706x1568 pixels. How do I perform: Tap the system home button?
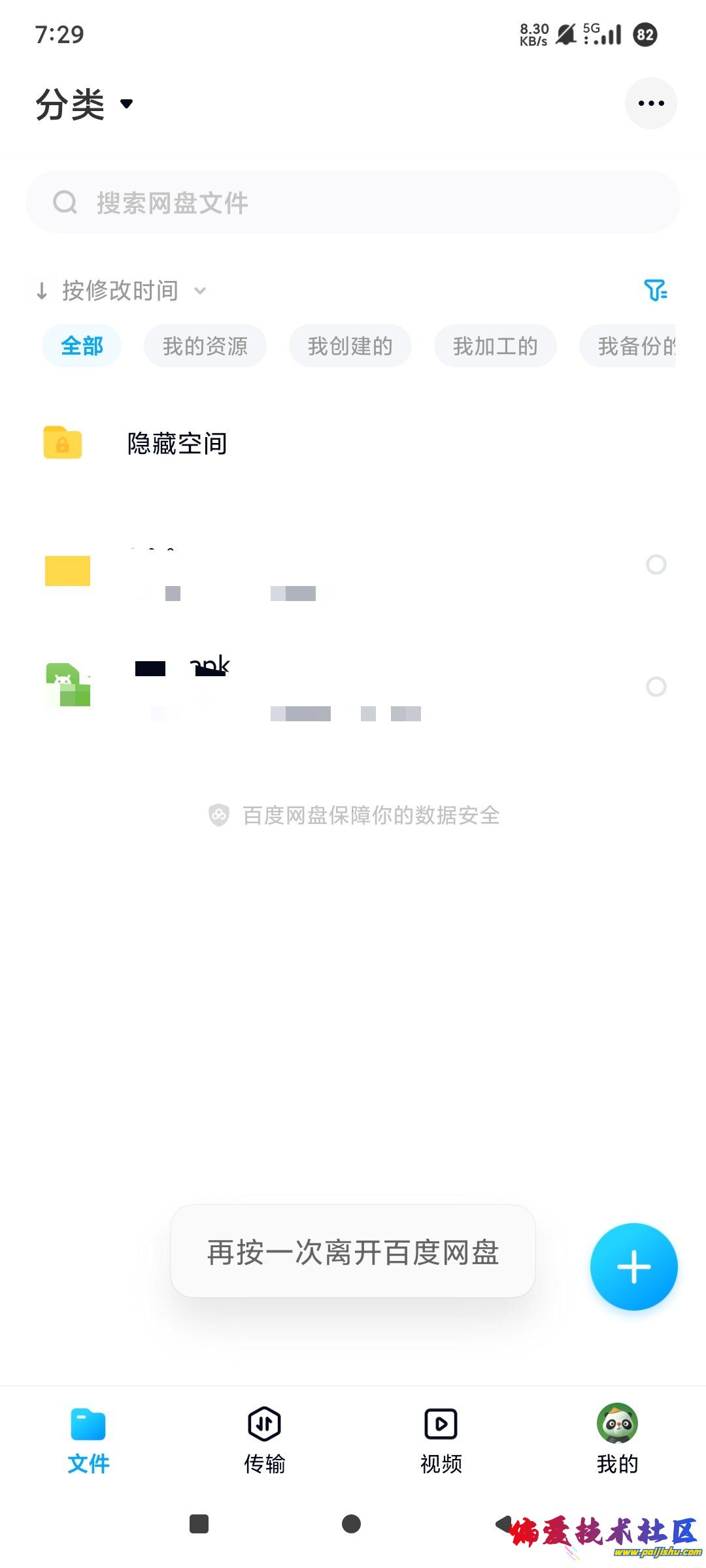pos(352,1524)
